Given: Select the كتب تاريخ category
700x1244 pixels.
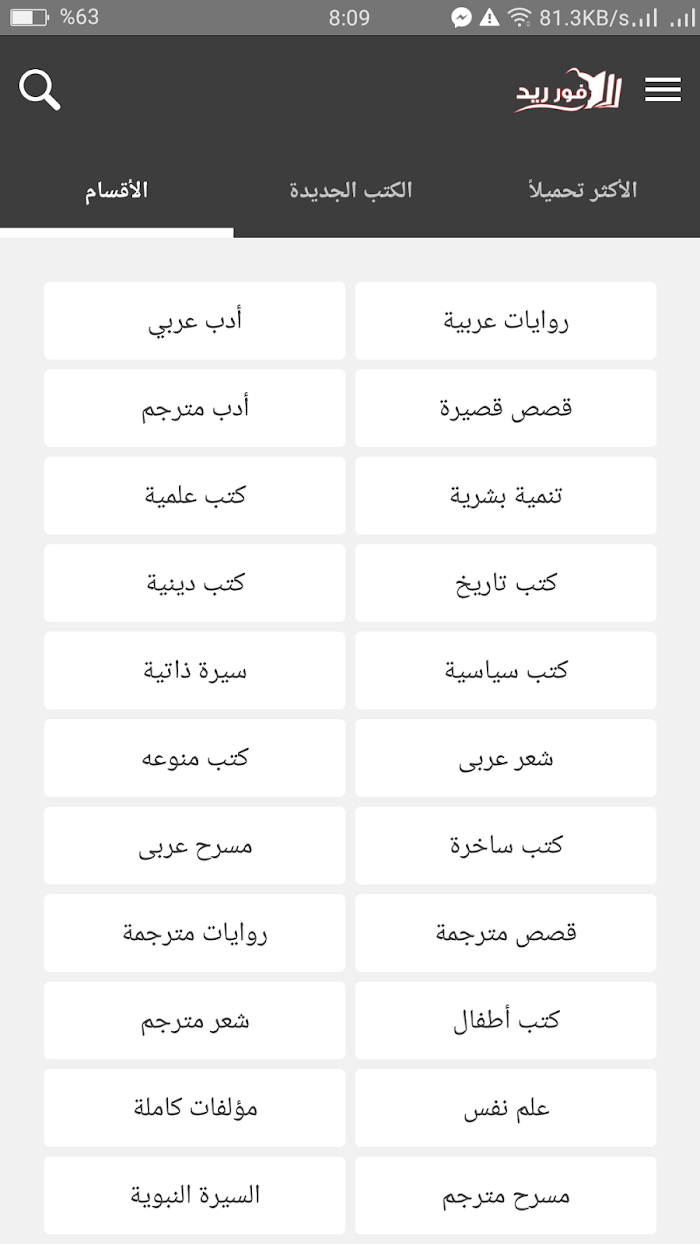Looking at the screenshot, I should [506, 583].
